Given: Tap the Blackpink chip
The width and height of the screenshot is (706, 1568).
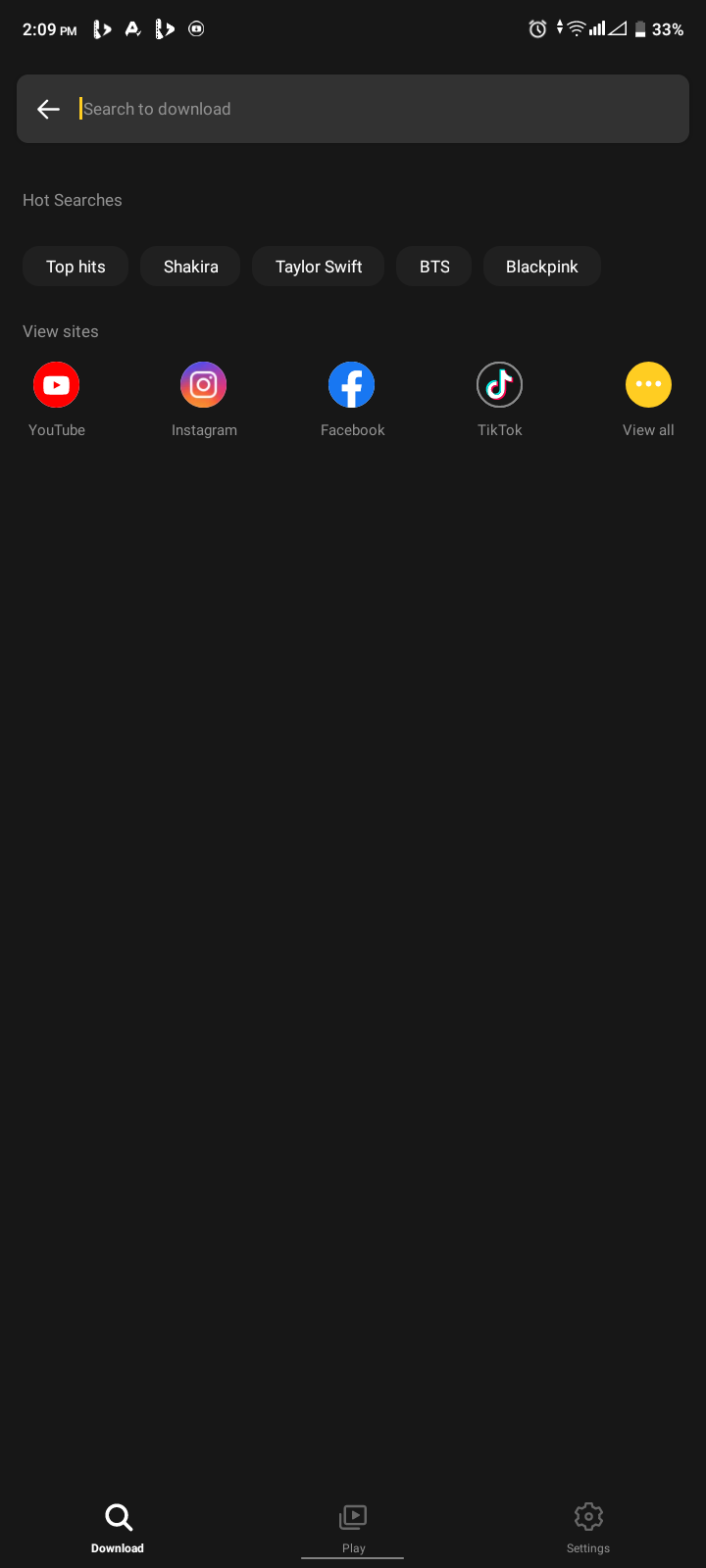Looking at the screenshot, I should 541,267.
